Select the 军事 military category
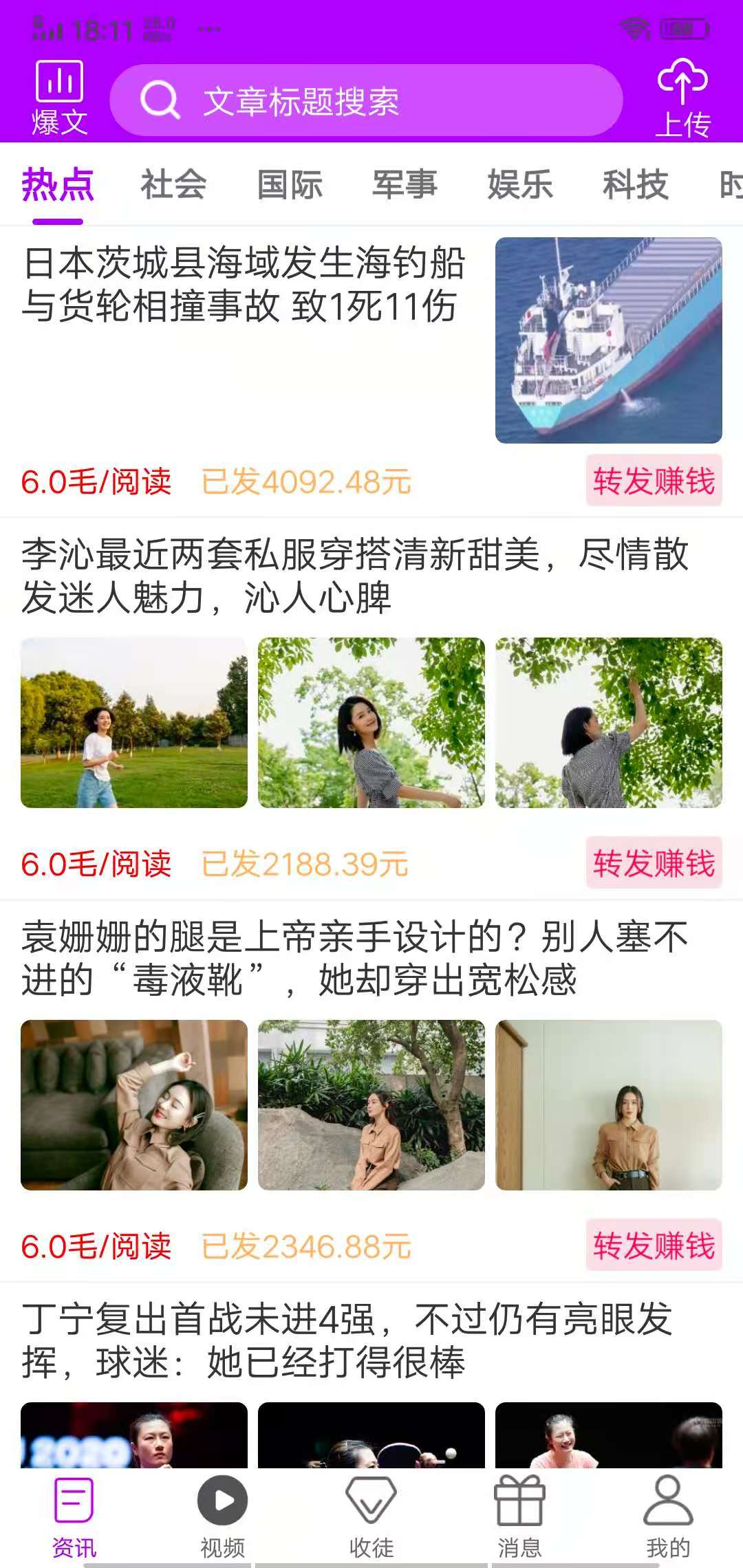743x1568 pixels. point(405,184)
